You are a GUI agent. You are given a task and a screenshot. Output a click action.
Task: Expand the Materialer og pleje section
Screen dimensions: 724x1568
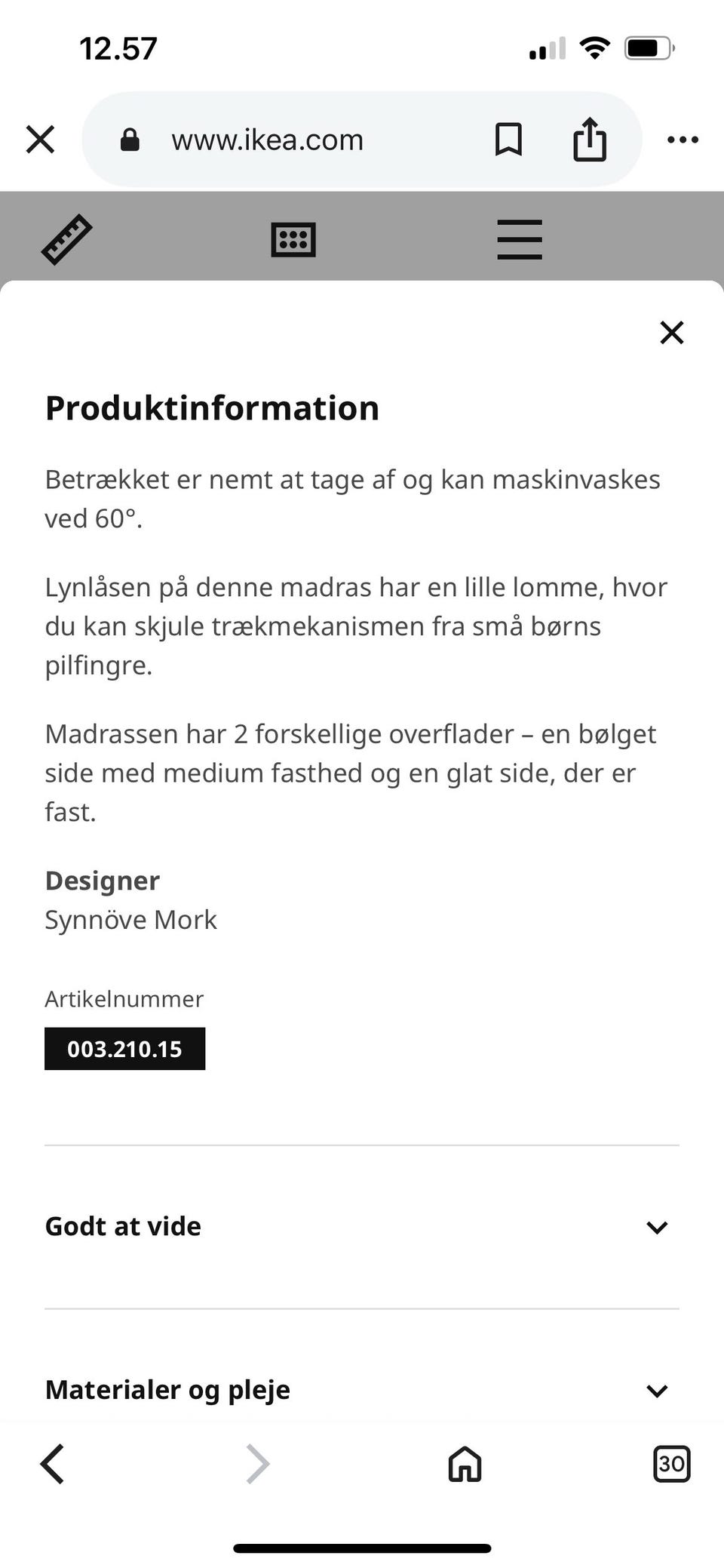click(362, 1390)
